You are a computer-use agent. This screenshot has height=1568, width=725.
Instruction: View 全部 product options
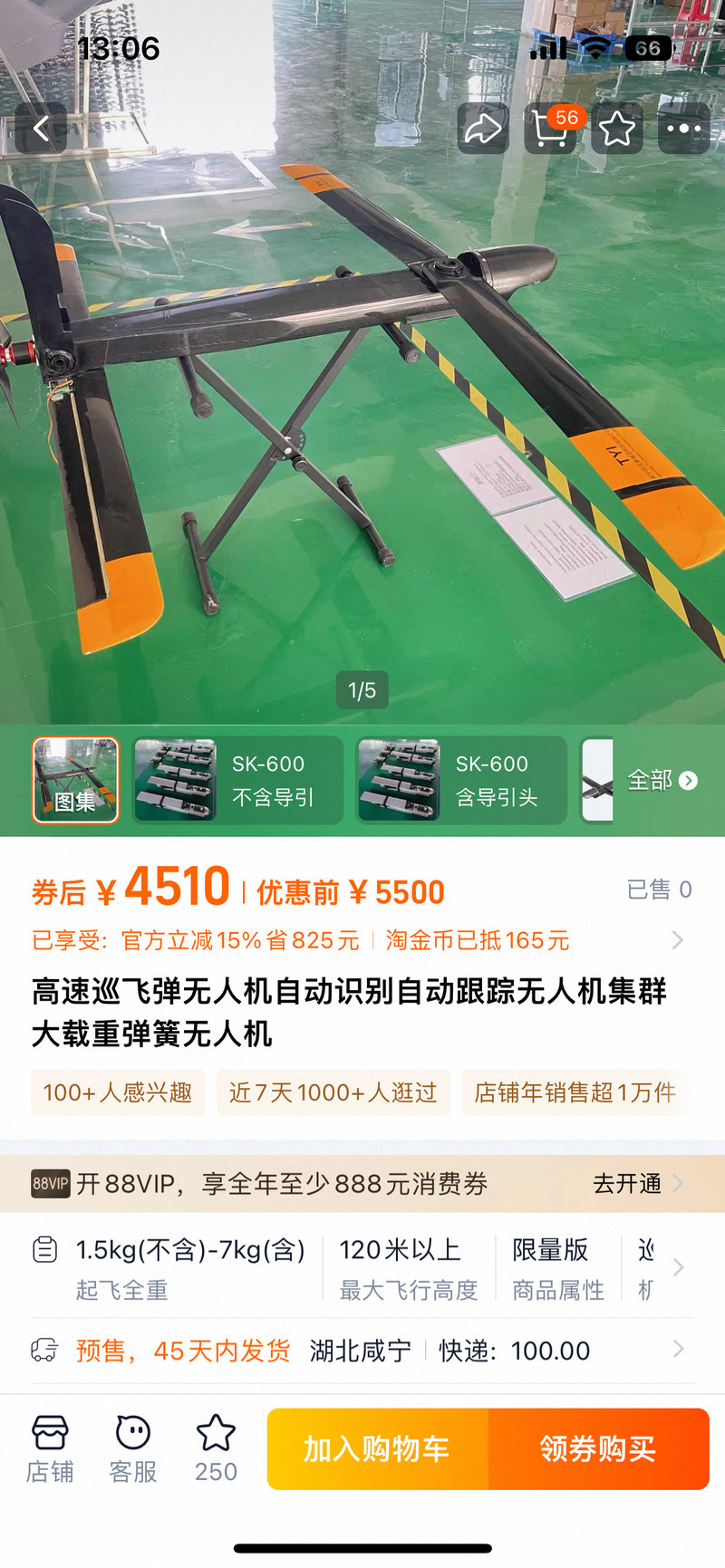point(662,780)
